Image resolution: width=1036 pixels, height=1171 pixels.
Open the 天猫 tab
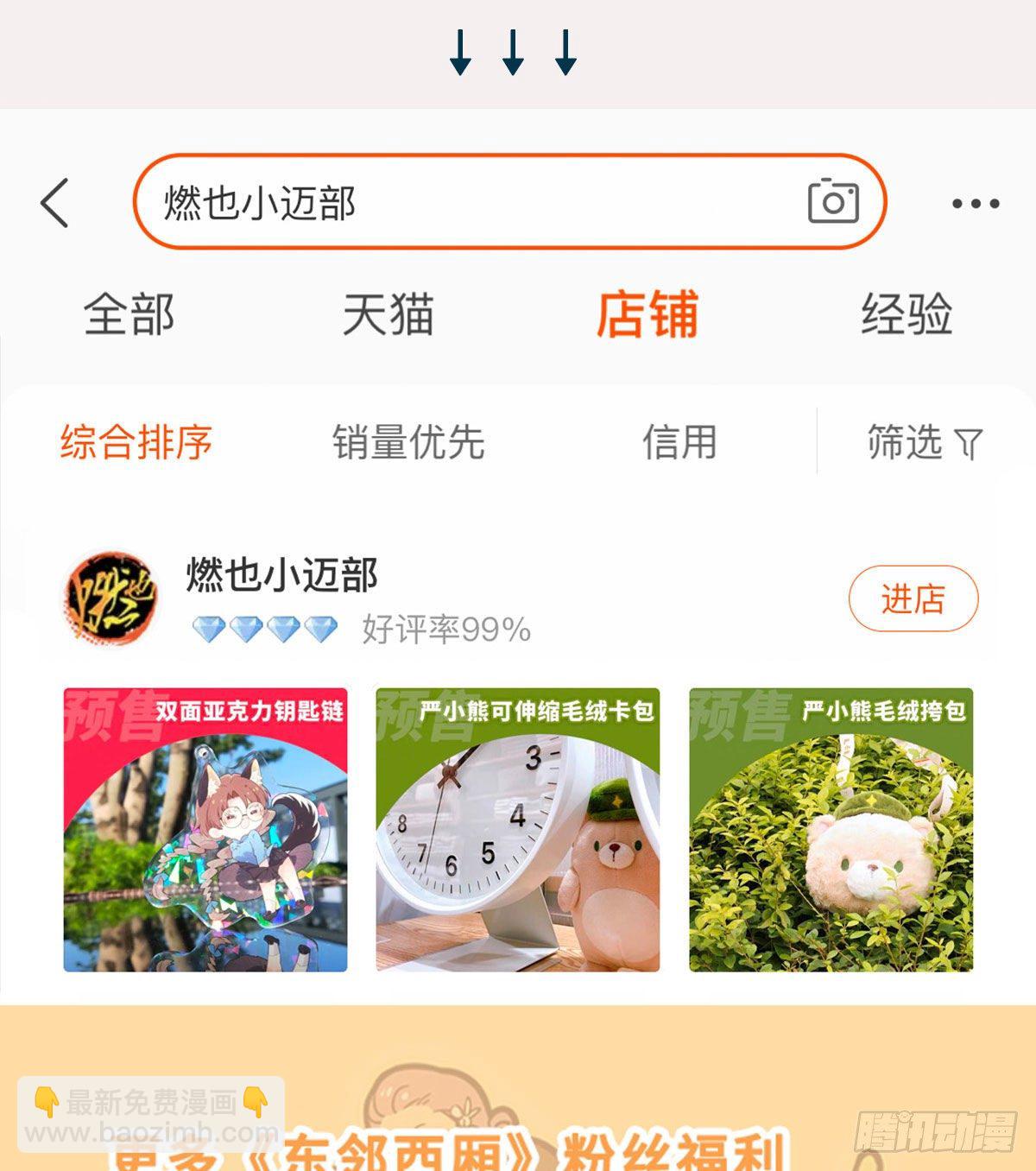coord(390,316)
